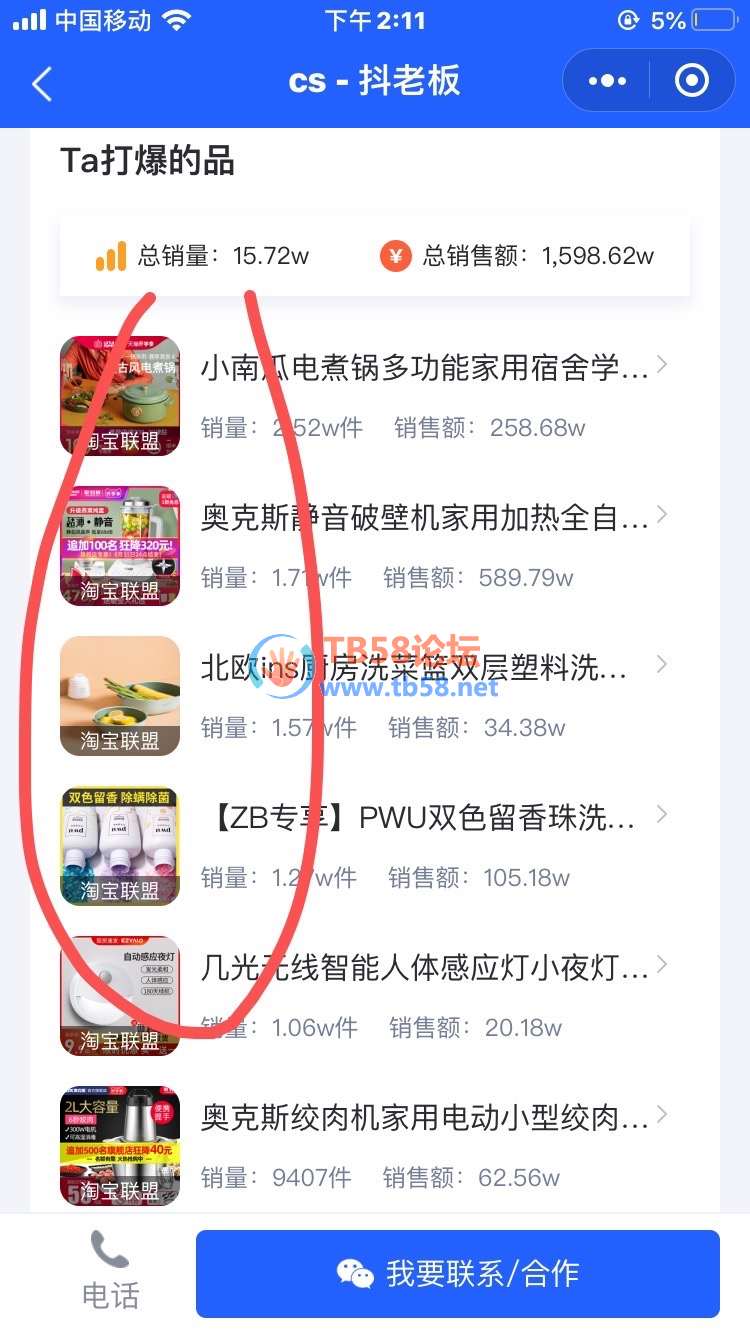
Task: Close the mini program with circle icon
Action: click(x=692, y=81)
